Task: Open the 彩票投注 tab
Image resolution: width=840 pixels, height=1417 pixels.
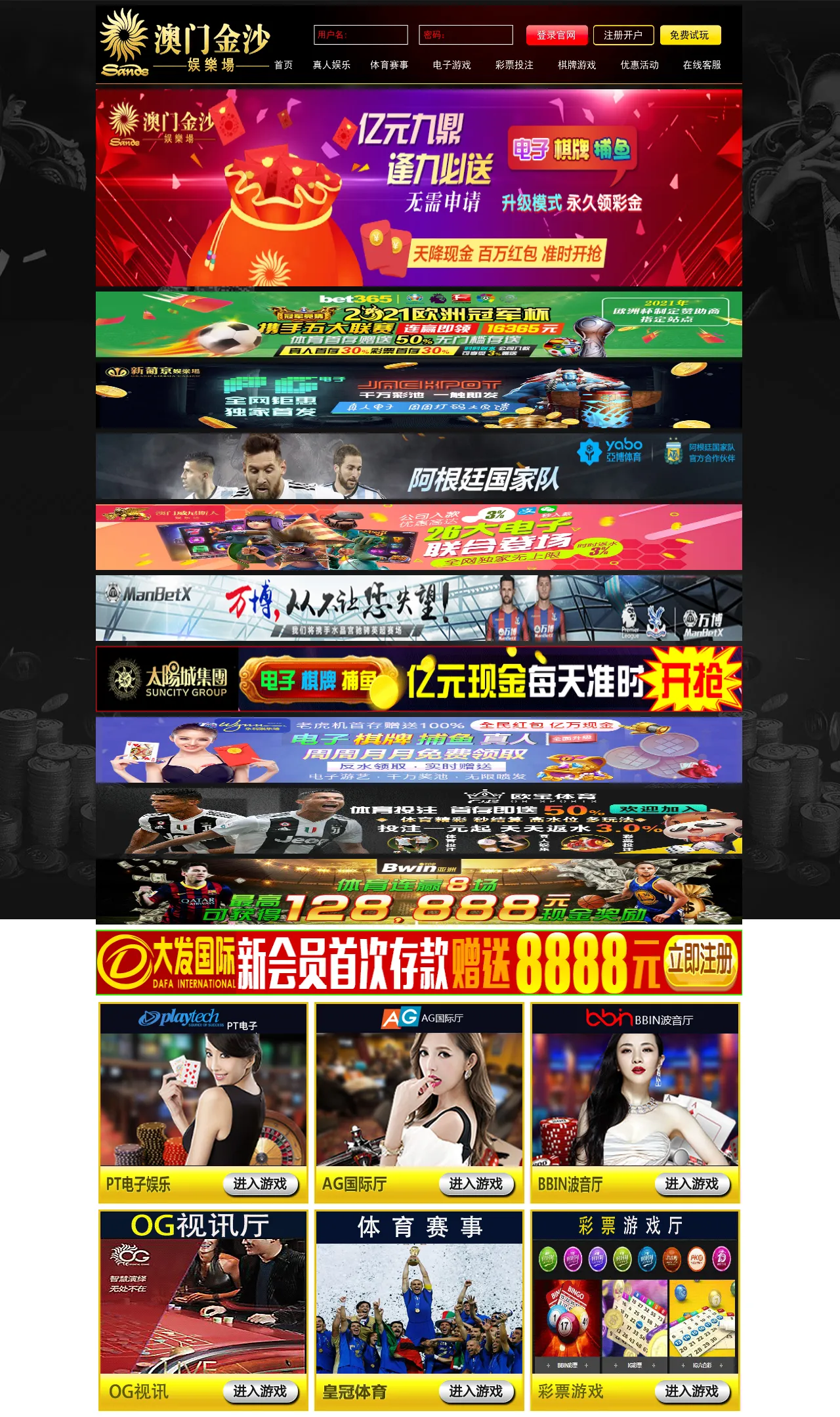Action: pyautogui.click(x=514, y=65)
